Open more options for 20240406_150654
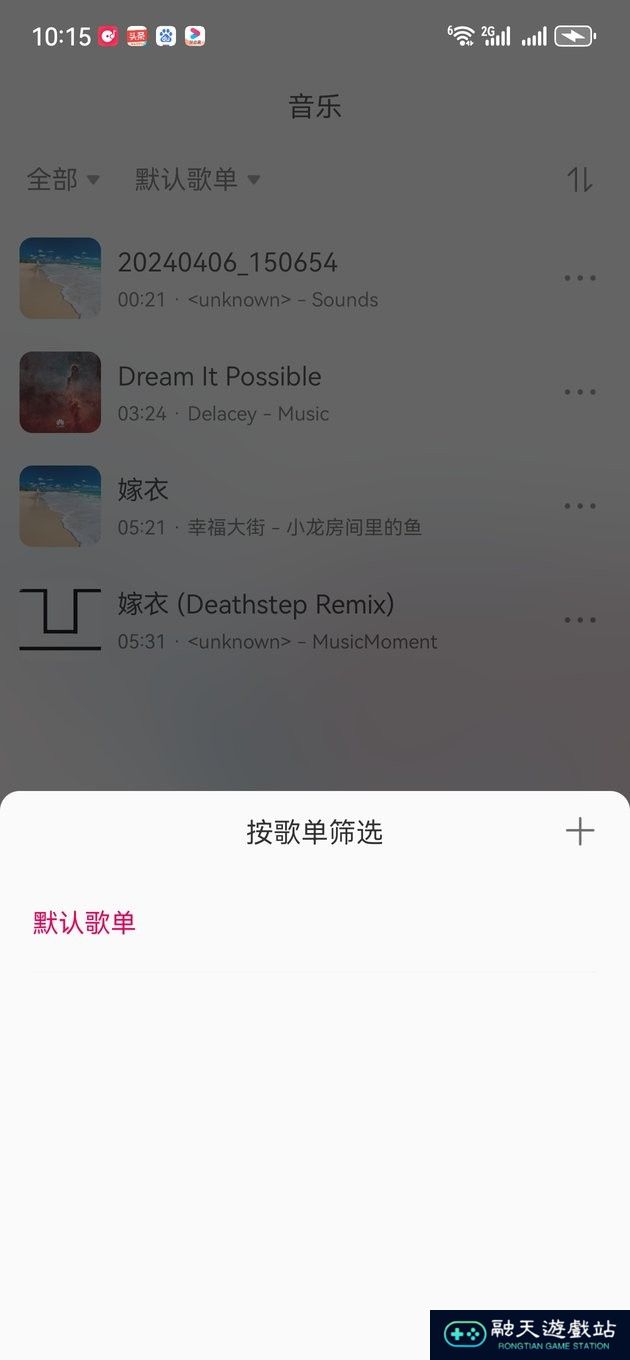The width and height of the screenshot is (630, 1360). pos(579,278)
